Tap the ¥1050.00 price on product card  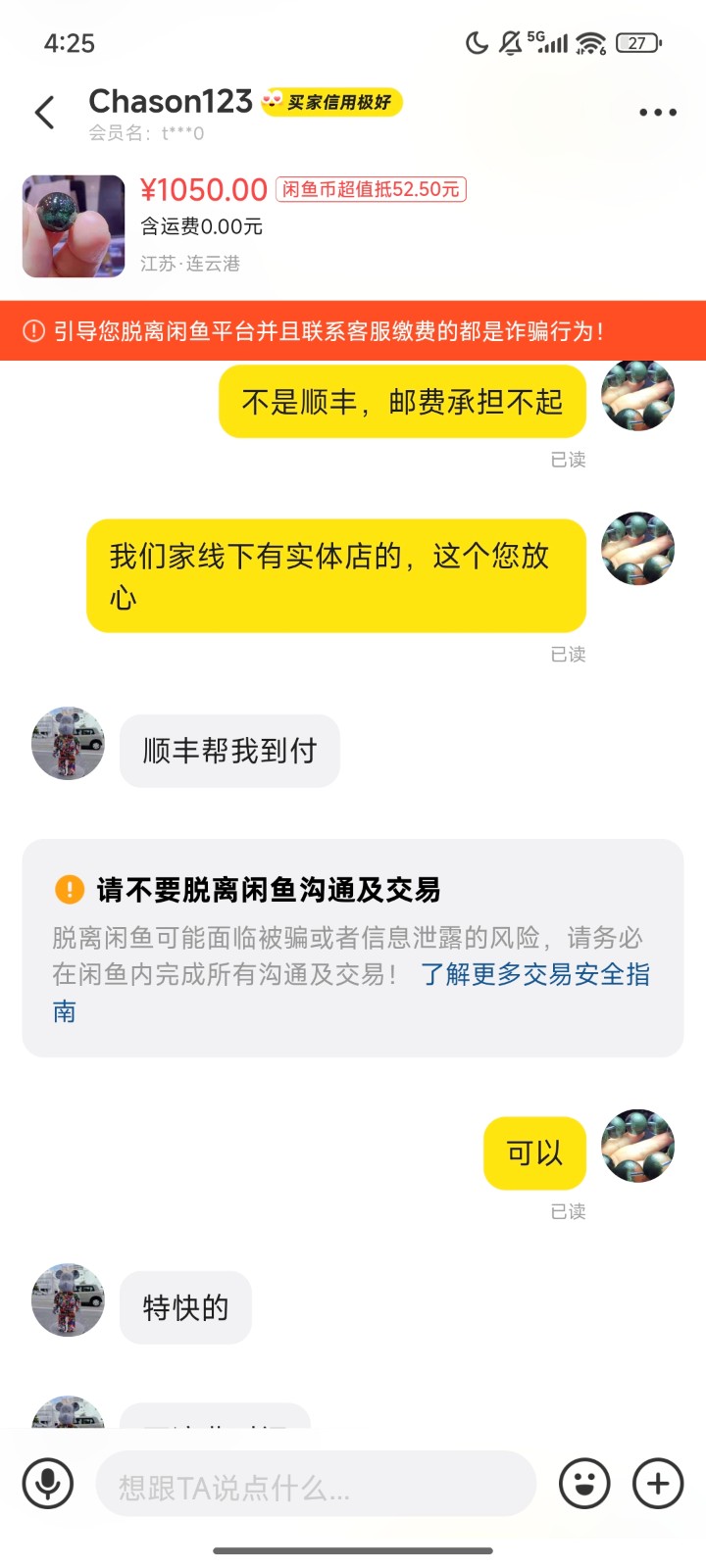pyautogui.click(x=202, y=189)
